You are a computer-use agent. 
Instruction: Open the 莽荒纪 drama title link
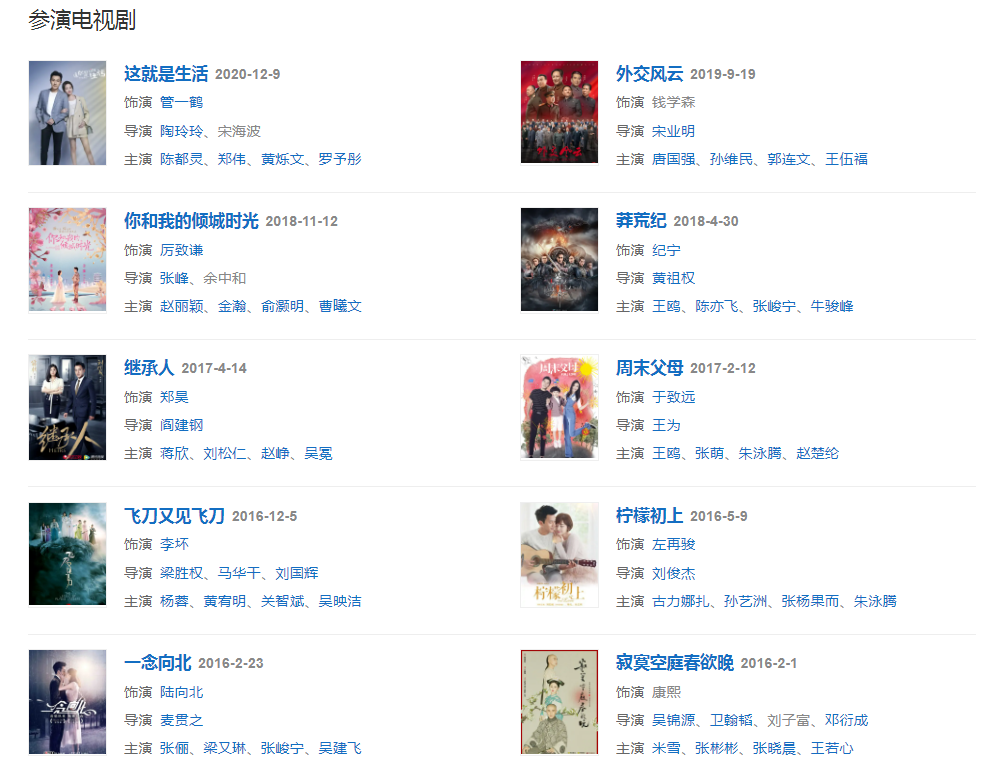coord(641,221)
